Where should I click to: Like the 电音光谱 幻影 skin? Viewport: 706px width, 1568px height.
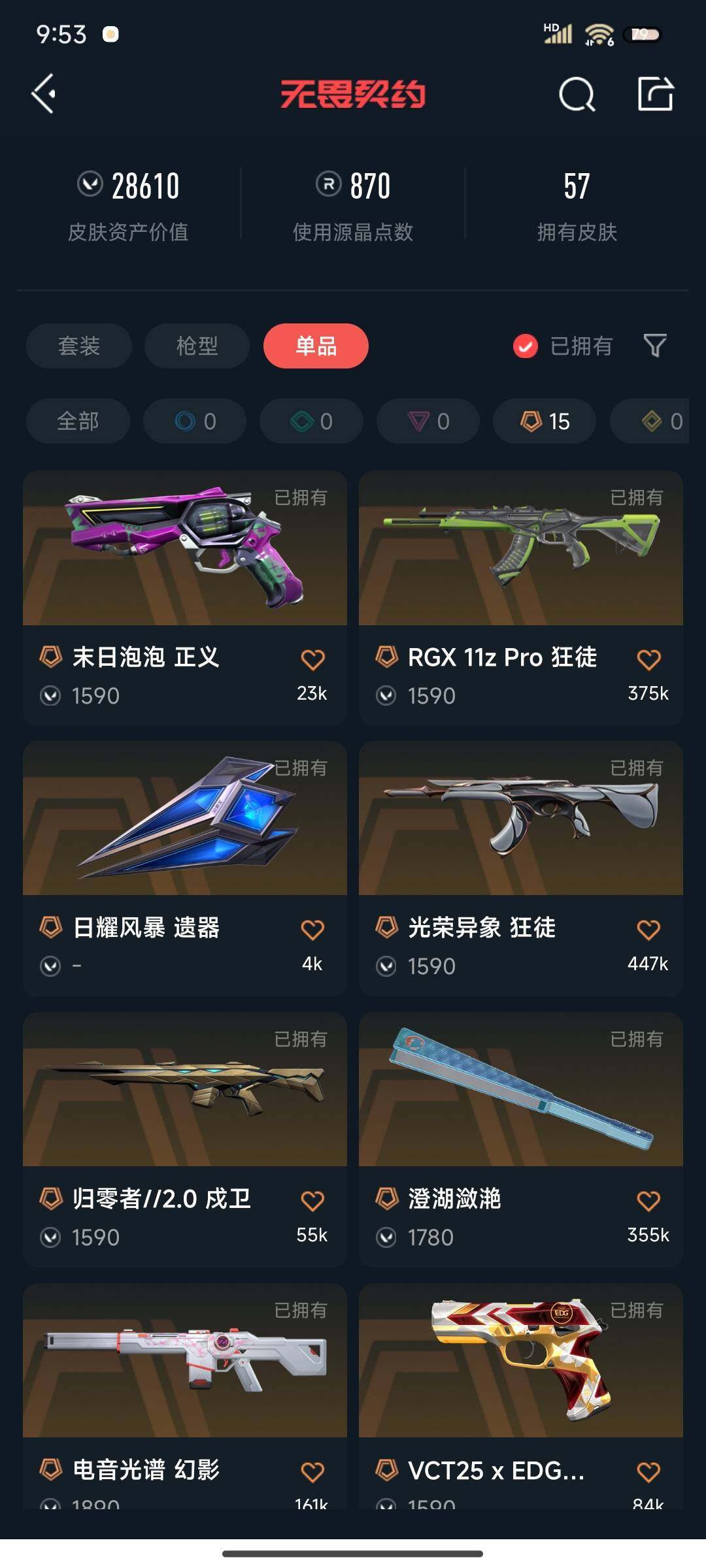coord(312,1472)
